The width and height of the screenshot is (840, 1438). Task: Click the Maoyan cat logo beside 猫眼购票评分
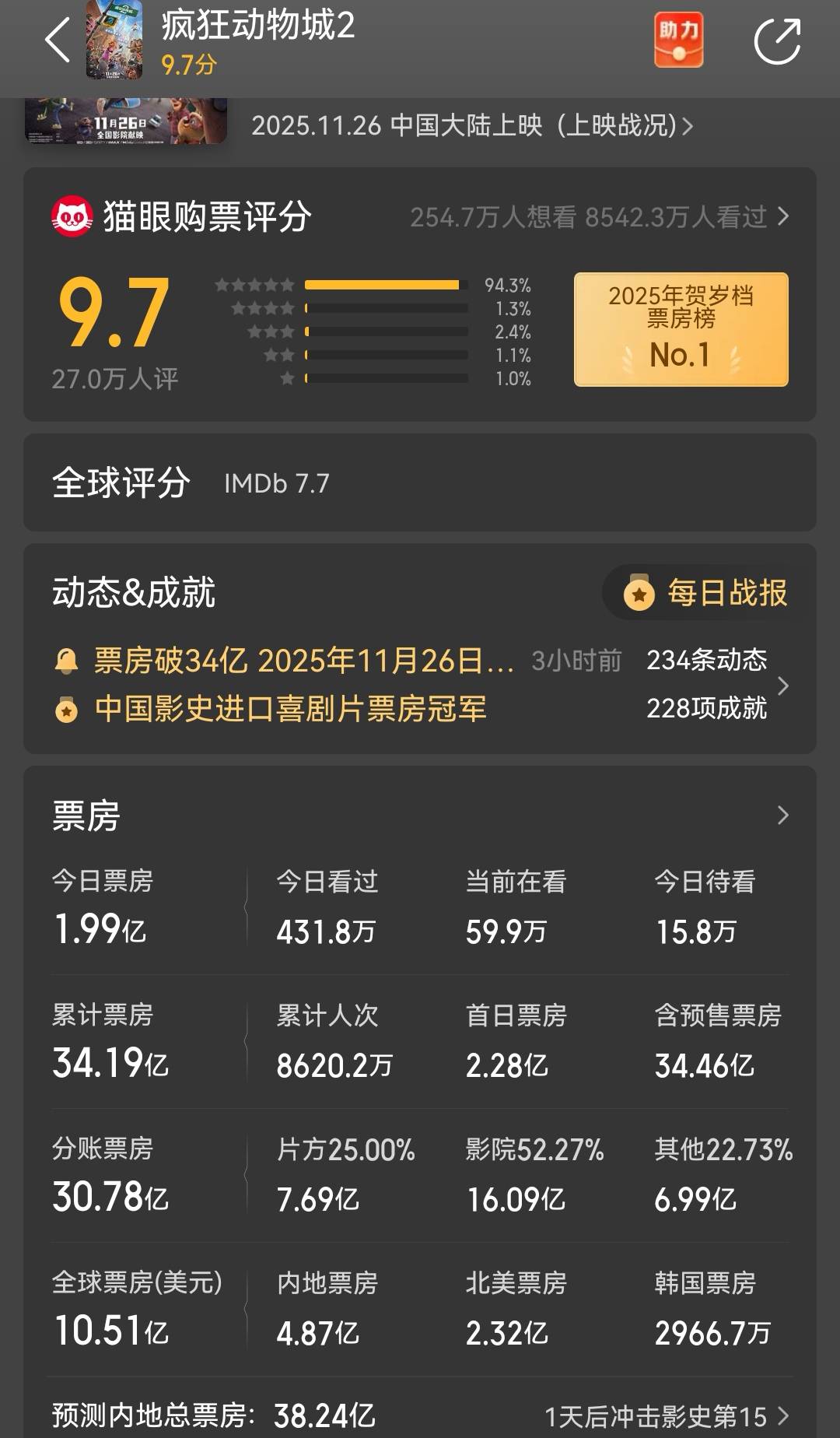(x=72, y=216)
